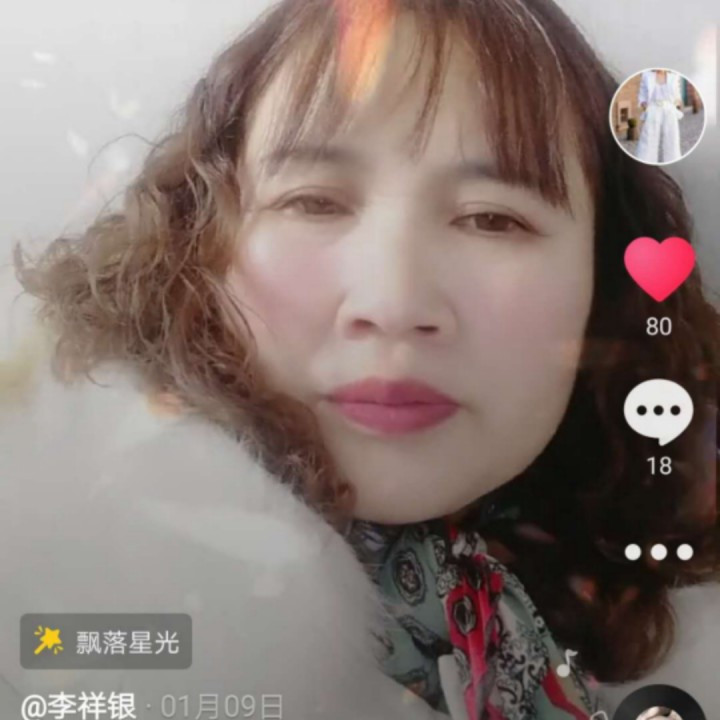This screenshot has height=720, width=720.
Task: Open the three-dot more options
Action: [658, 552]
